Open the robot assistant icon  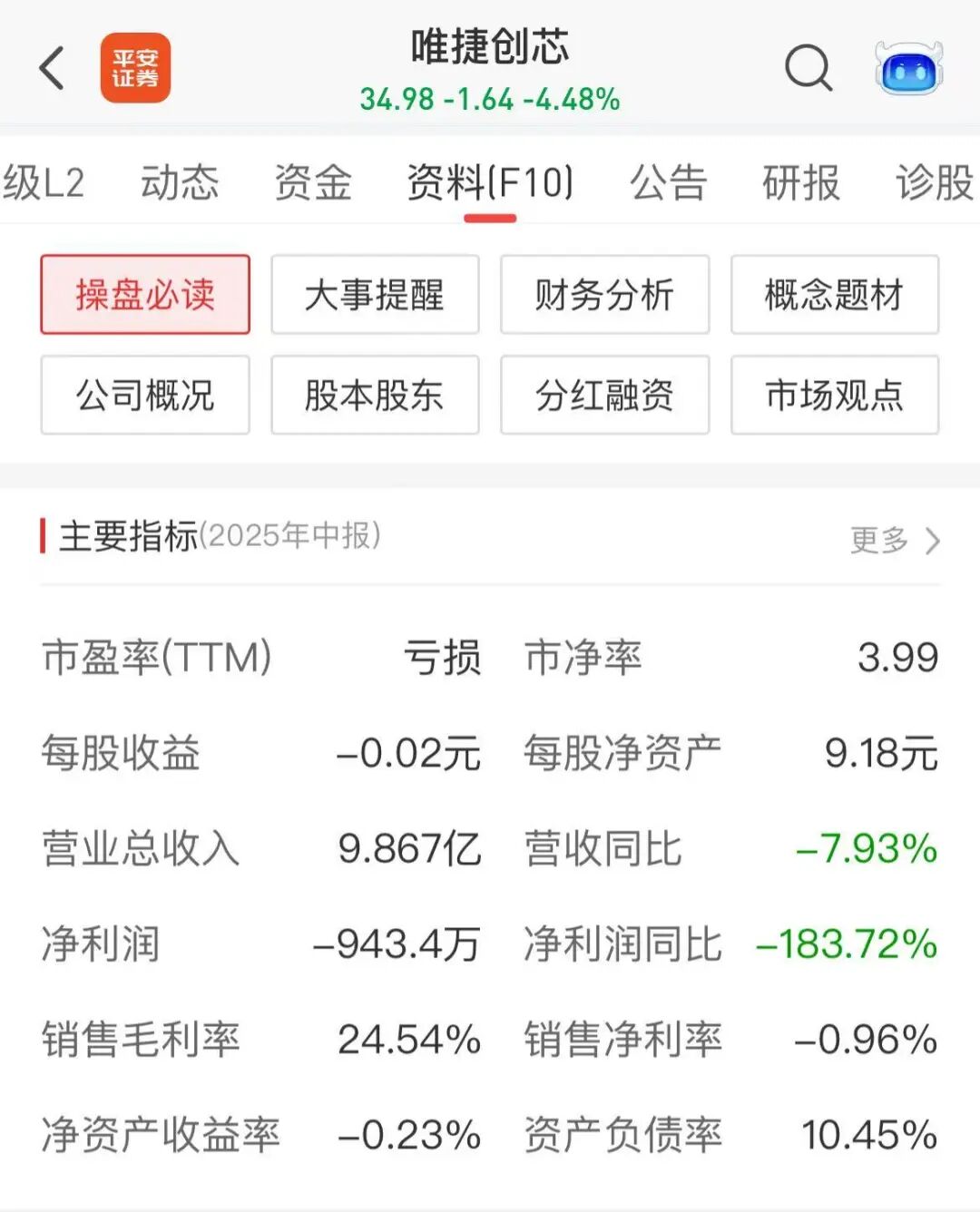pyautogui.click(x=909, y=68)
